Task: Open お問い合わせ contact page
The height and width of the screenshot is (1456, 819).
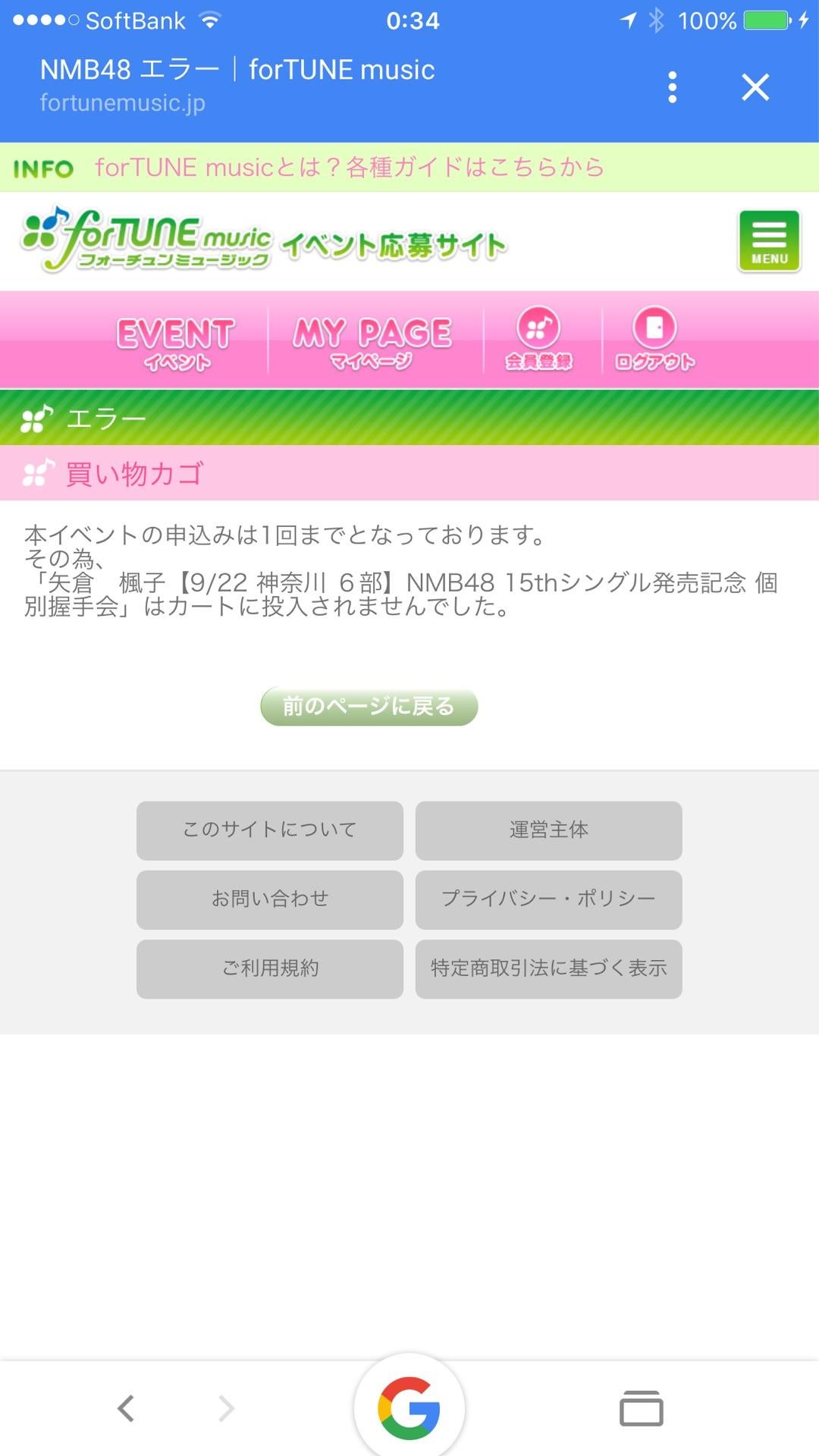Action: pyautogui.click(x=270, y=899)
